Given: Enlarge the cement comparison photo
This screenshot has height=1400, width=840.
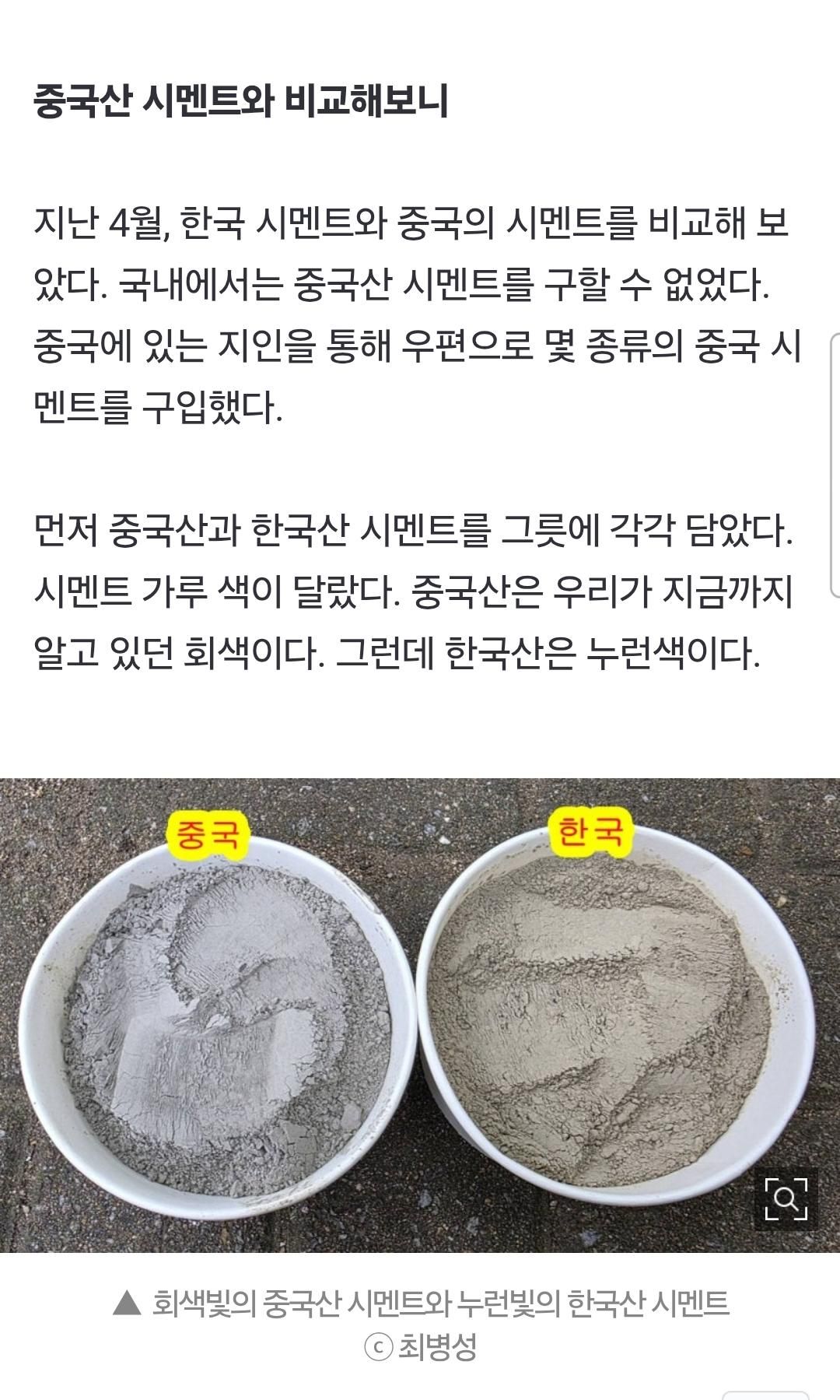Looking at the screenshot, I should click(786, 1198).
